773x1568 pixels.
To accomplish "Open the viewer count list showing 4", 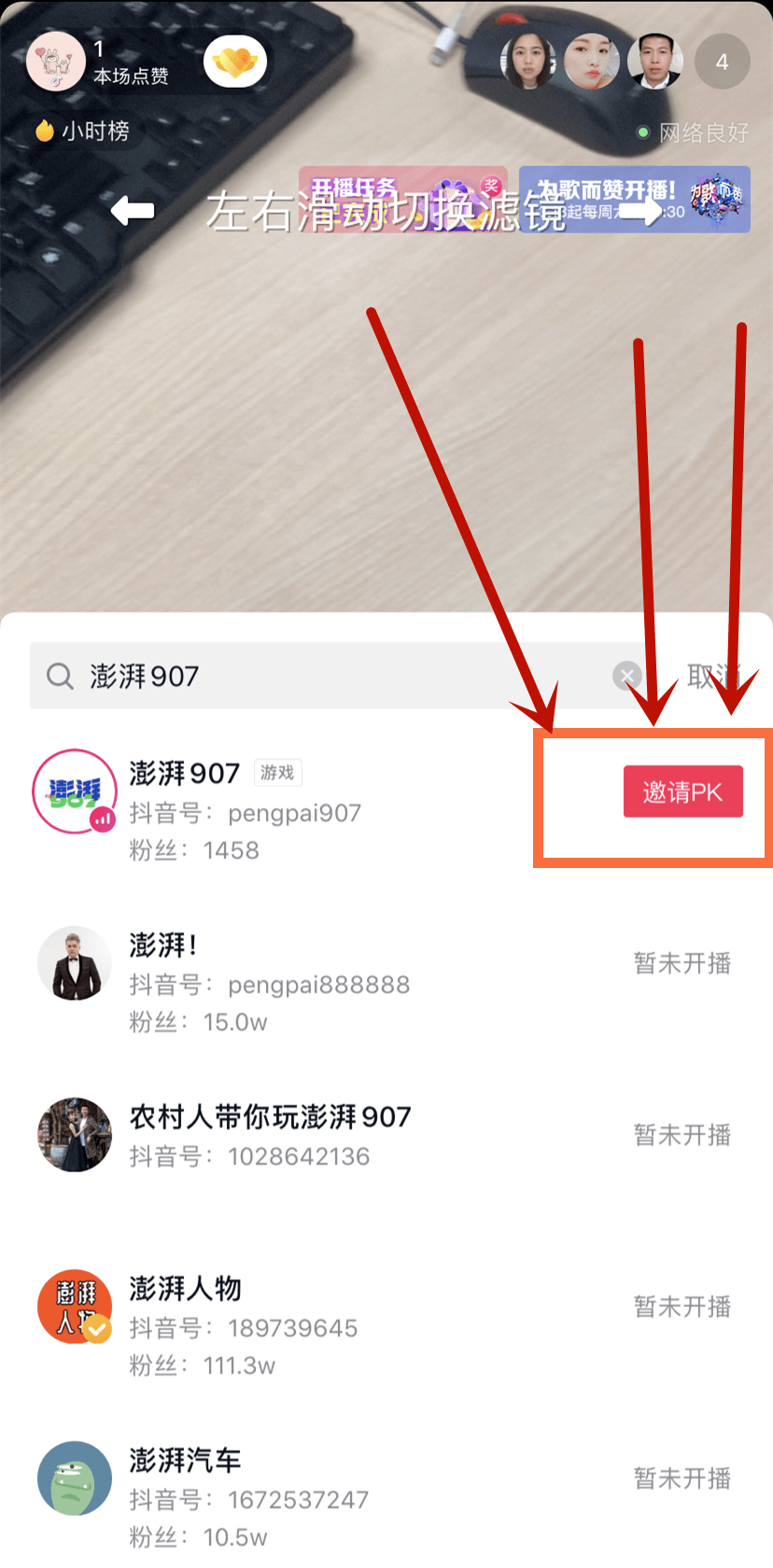I will 723,62.
